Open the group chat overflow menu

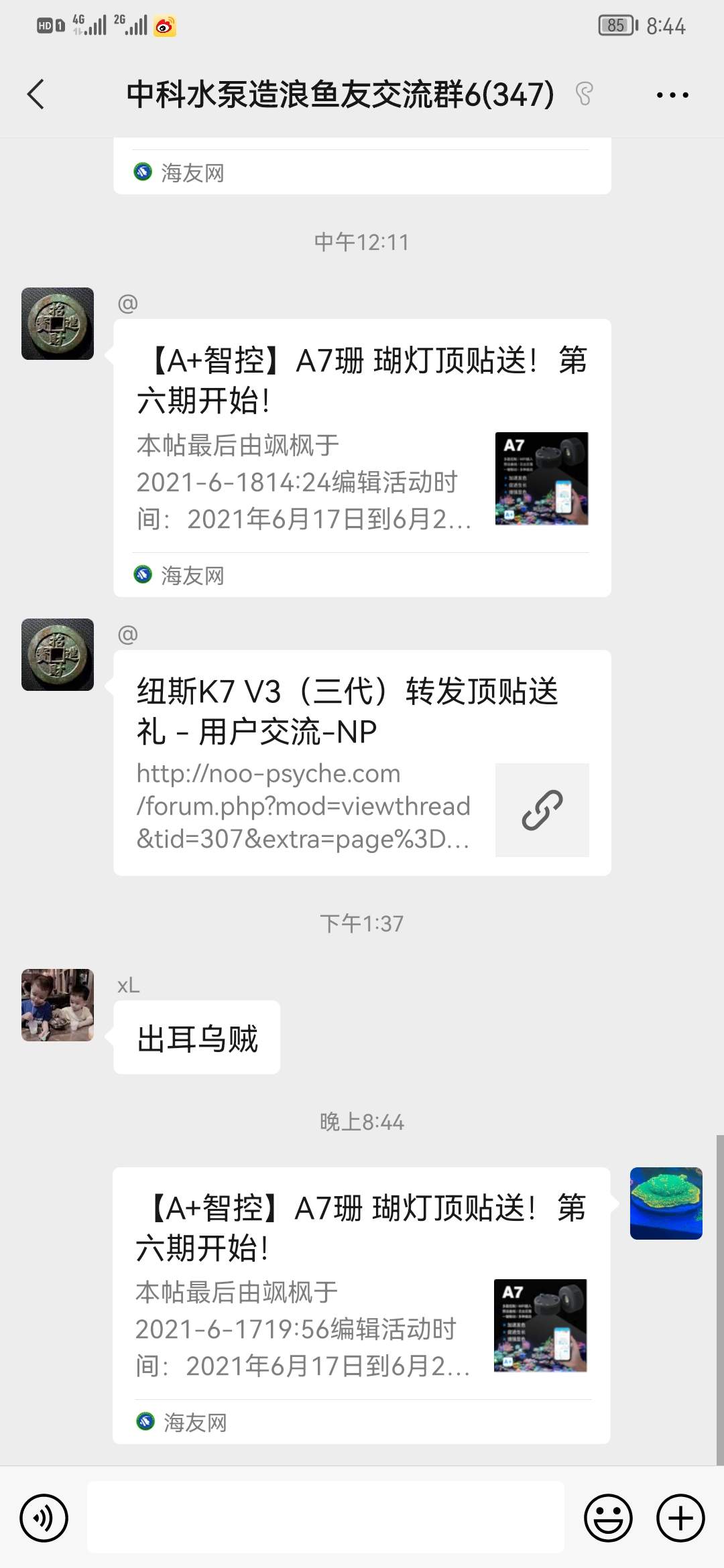pyautogui.click(x=672, y=95)
